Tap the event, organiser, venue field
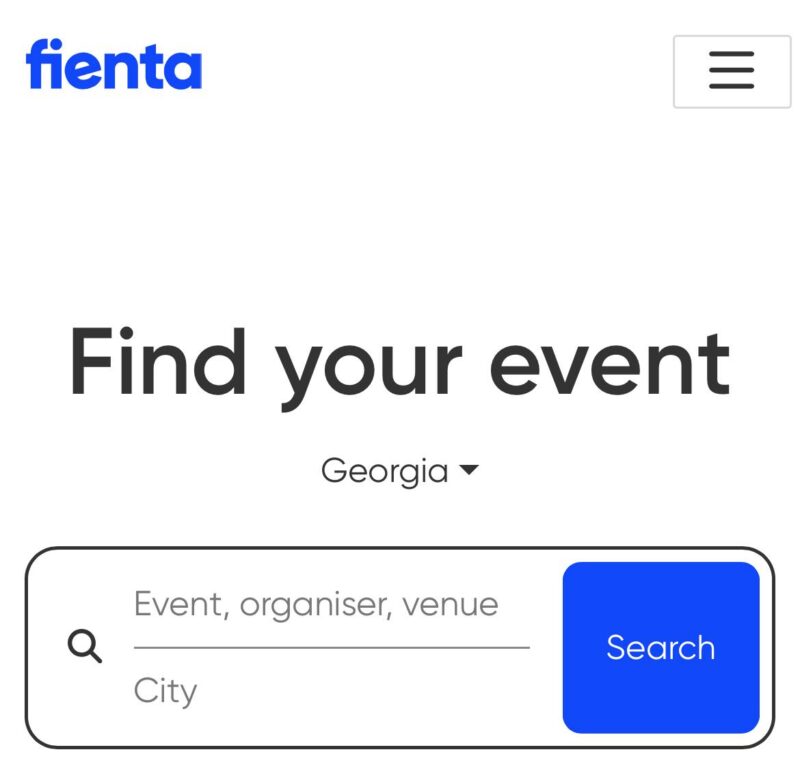This screenshot has height=765, width=800. [331, 605]
